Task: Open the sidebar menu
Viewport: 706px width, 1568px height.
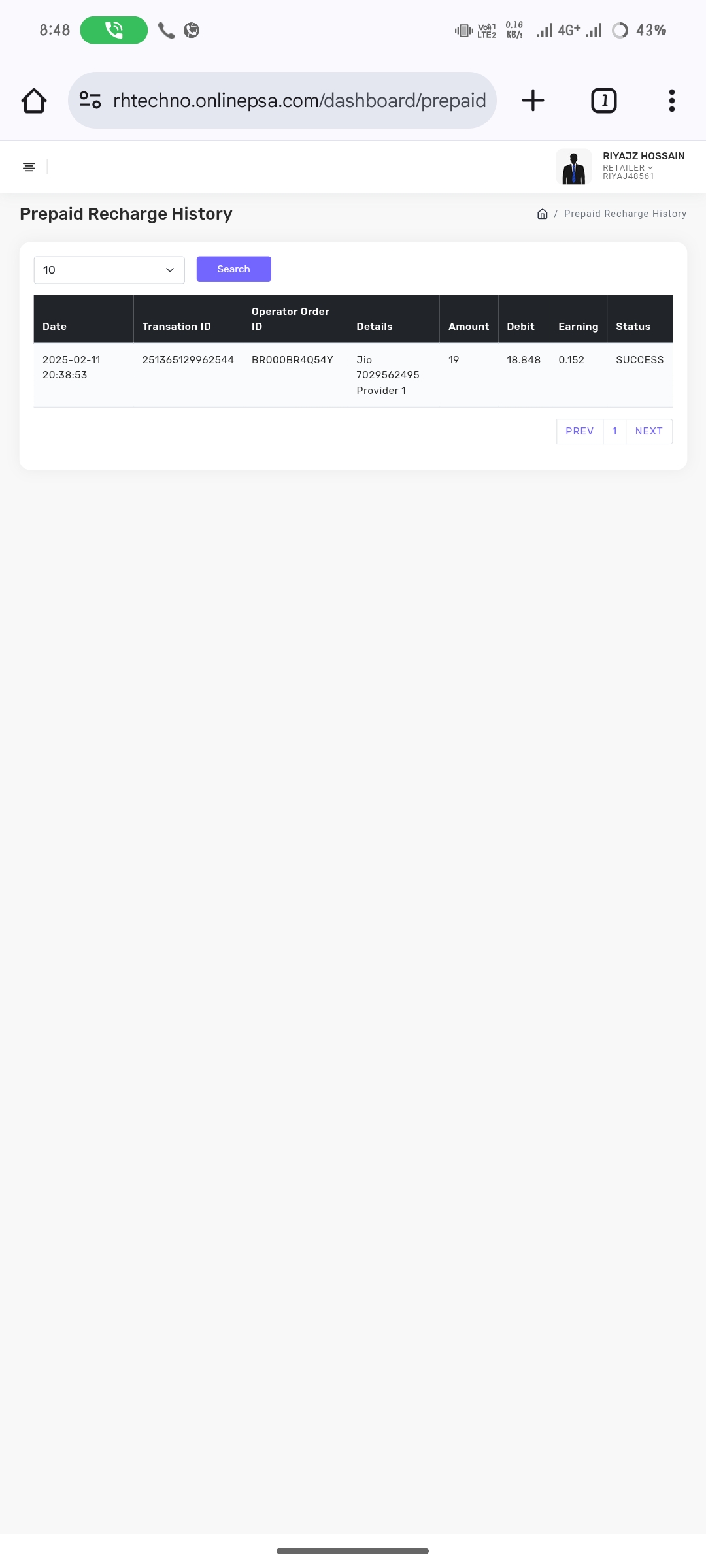Action: coord(29,167)
